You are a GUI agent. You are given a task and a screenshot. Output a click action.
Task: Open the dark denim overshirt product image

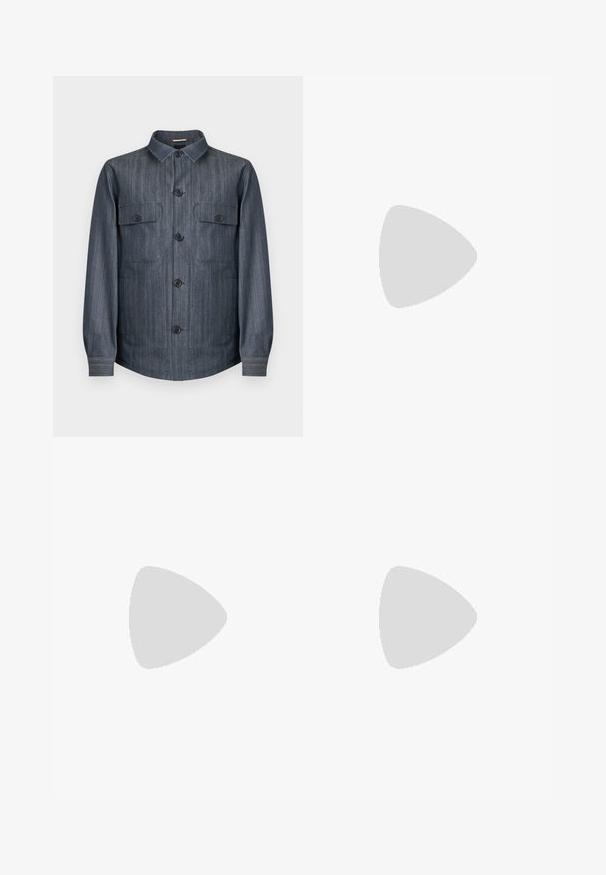(x=178, y=255)
